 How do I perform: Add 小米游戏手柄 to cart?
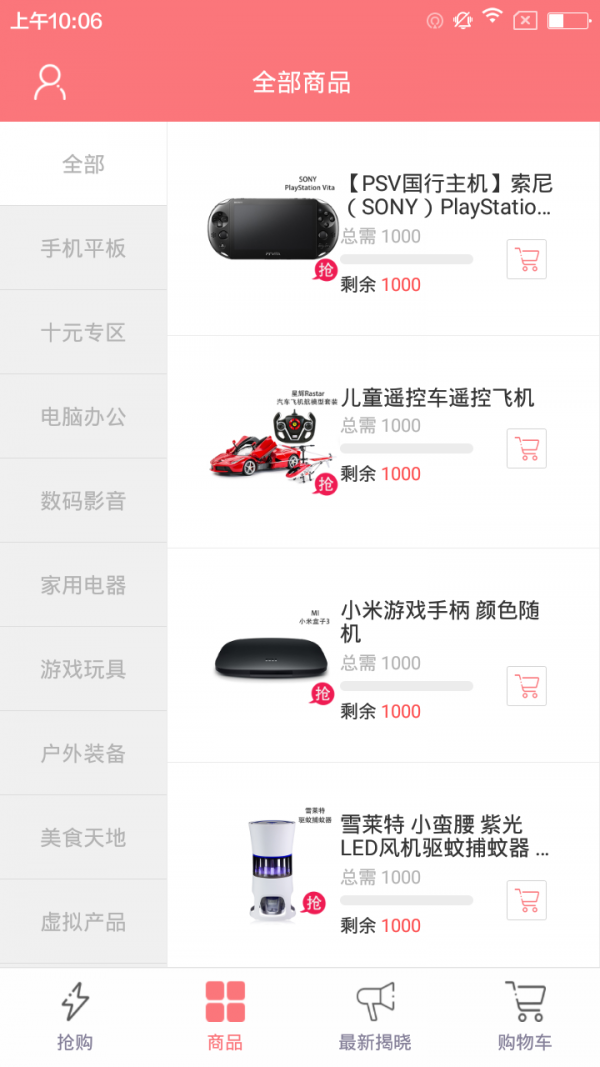click(526, 686)
